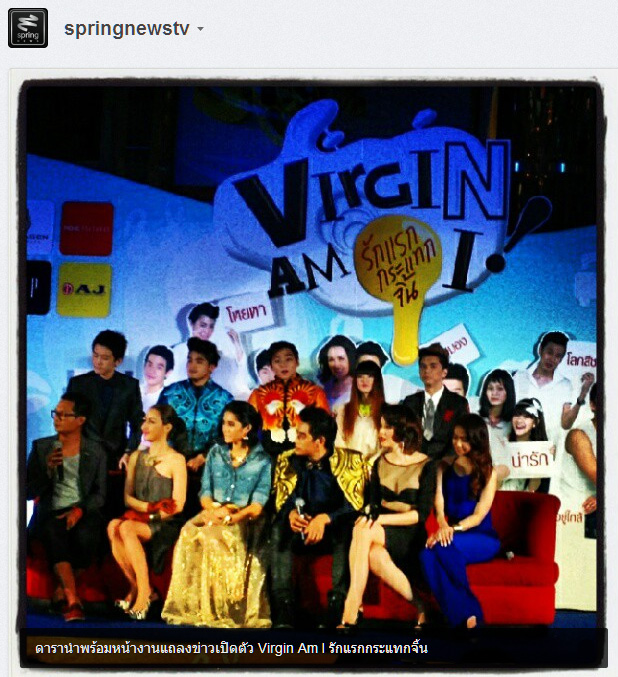Open the springnewstv username dropdown
This screenshot has width=618, height=677.
[200, 29]
